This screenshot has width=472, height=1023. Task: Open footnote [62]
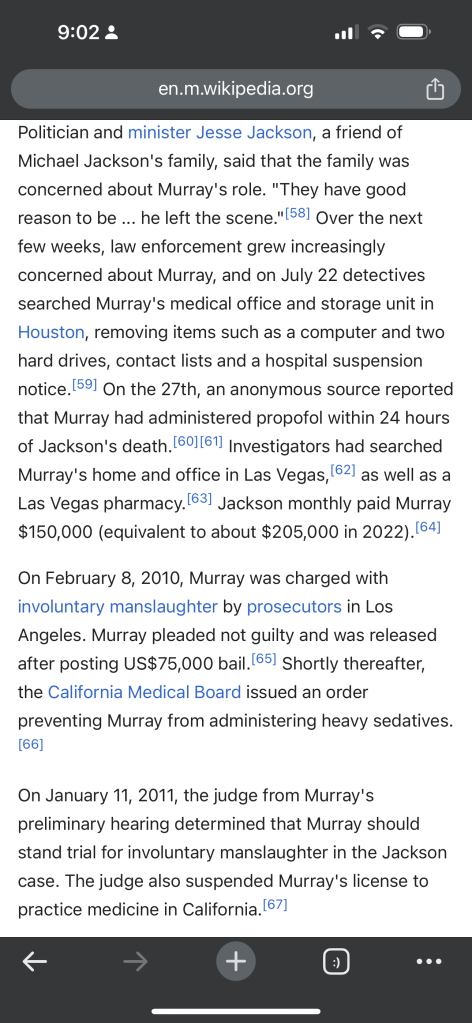click(x=343, y=470)
